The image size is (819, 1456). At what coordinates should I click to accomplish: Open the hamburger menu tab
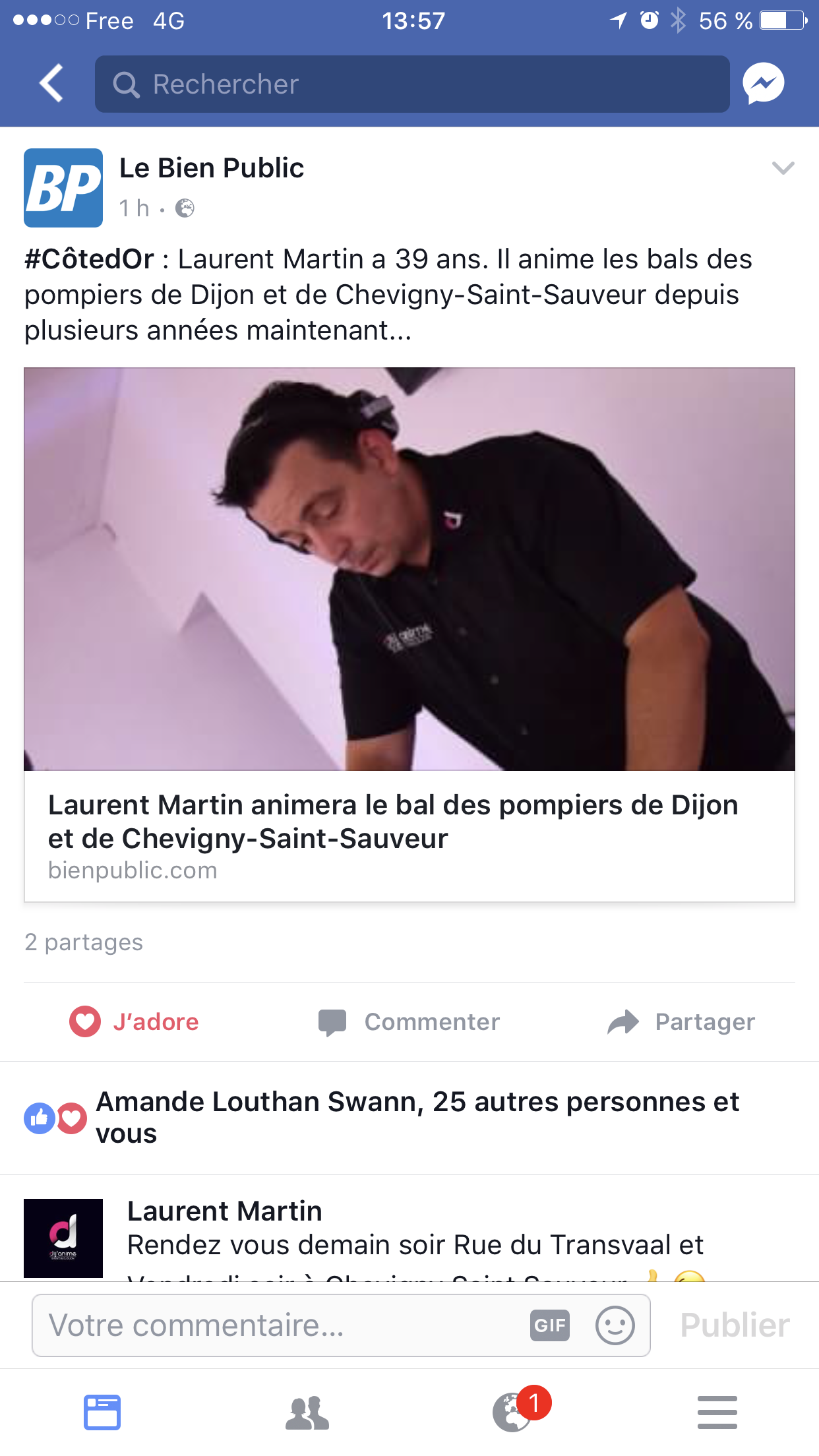(717, 1412)
